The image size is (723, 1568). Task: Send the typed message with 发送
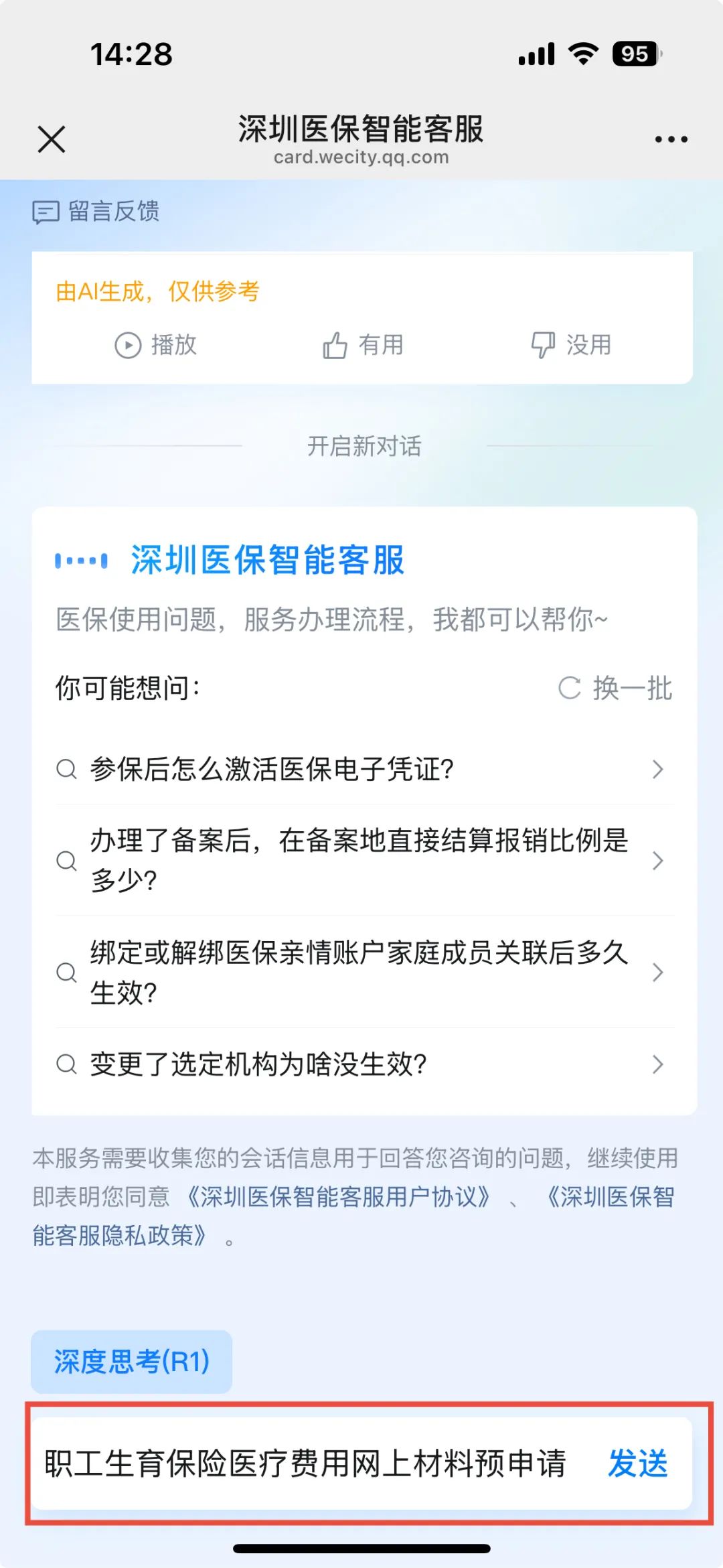(637, 1464)
